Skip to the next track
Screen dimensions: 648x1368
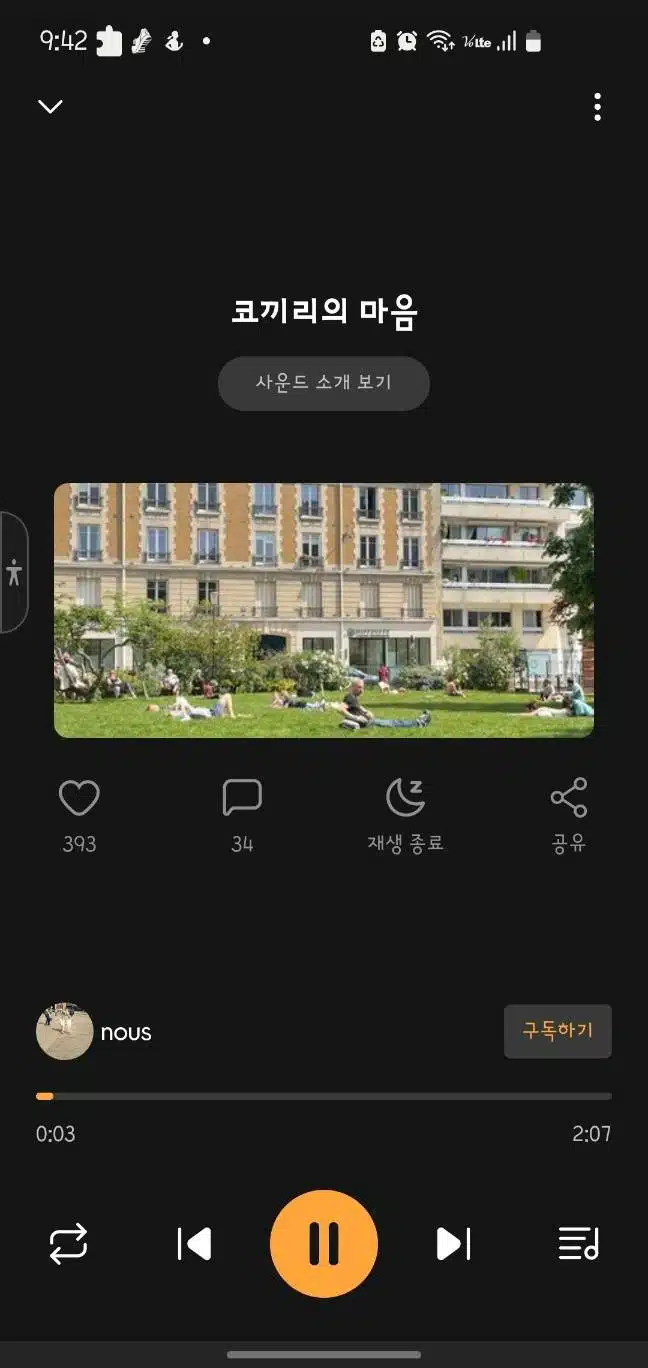[453, 1244]
